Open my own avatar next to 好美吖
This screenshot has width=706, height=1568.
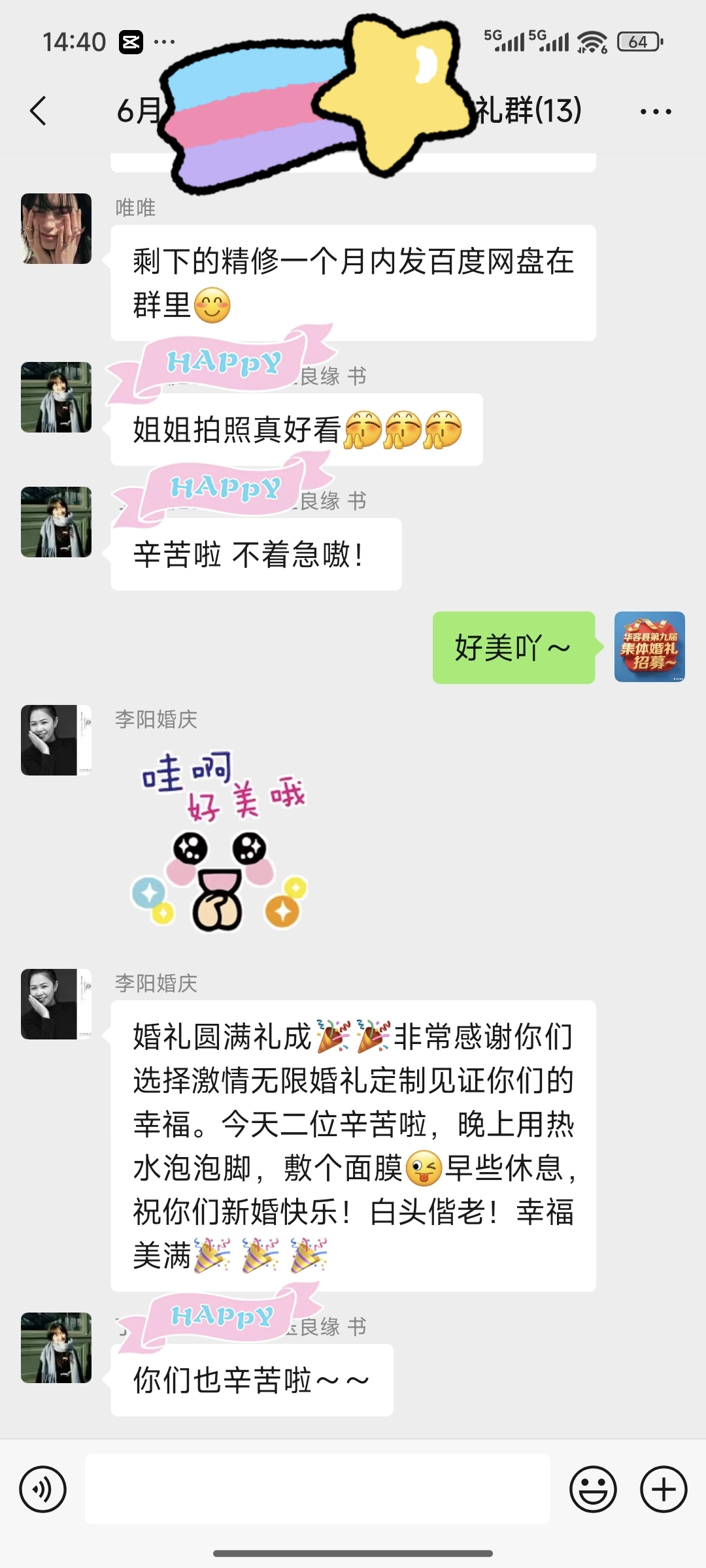coord(649,647)
